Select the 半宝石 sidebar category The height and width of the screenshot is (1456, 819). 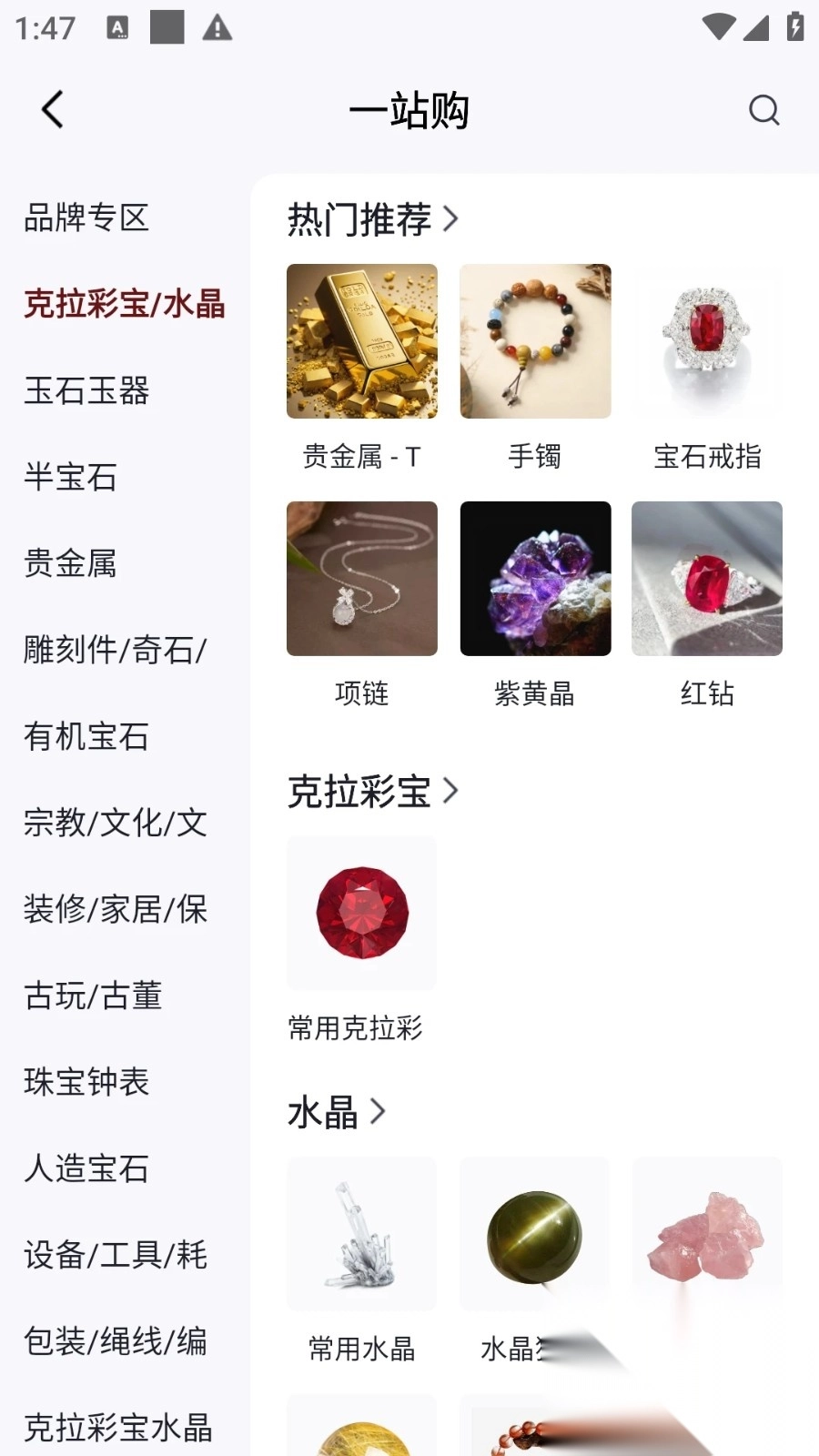[70, 478]
